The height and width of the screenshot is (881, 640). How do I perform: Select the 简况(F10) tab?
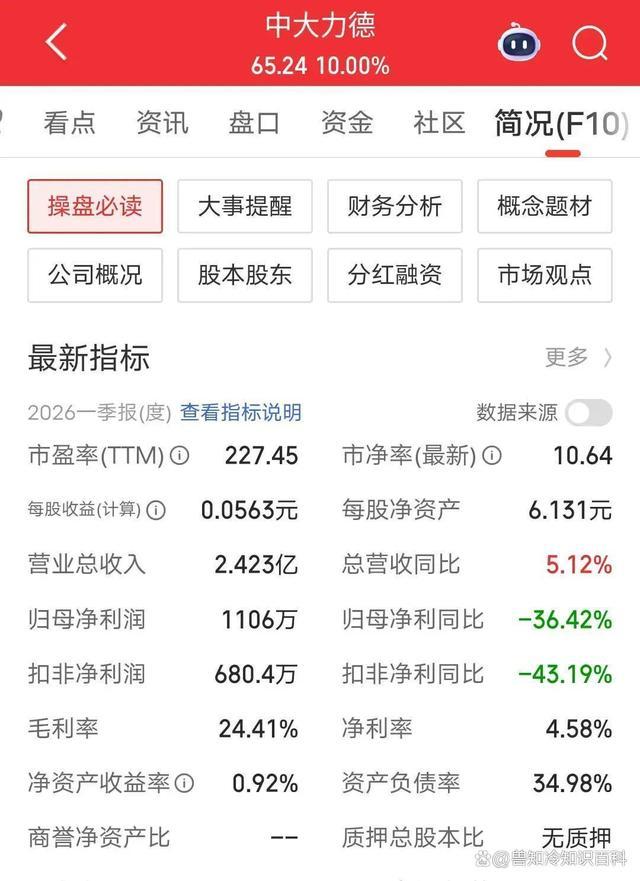[561, 124]
